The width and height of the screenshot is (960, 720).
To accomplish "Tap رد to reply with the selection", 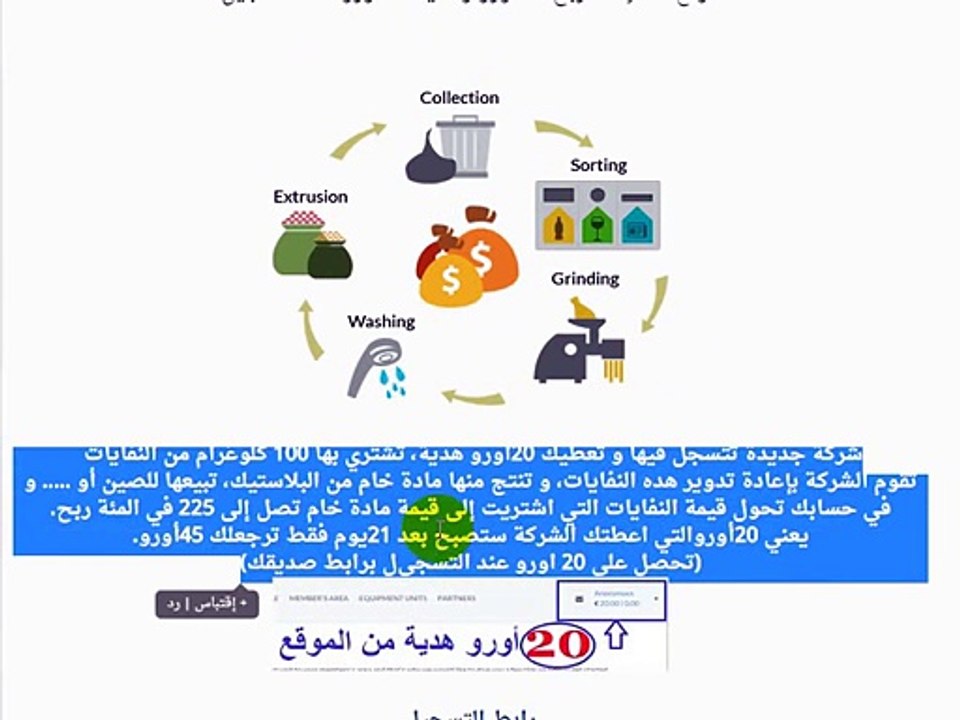I will (x=174, y=604).
